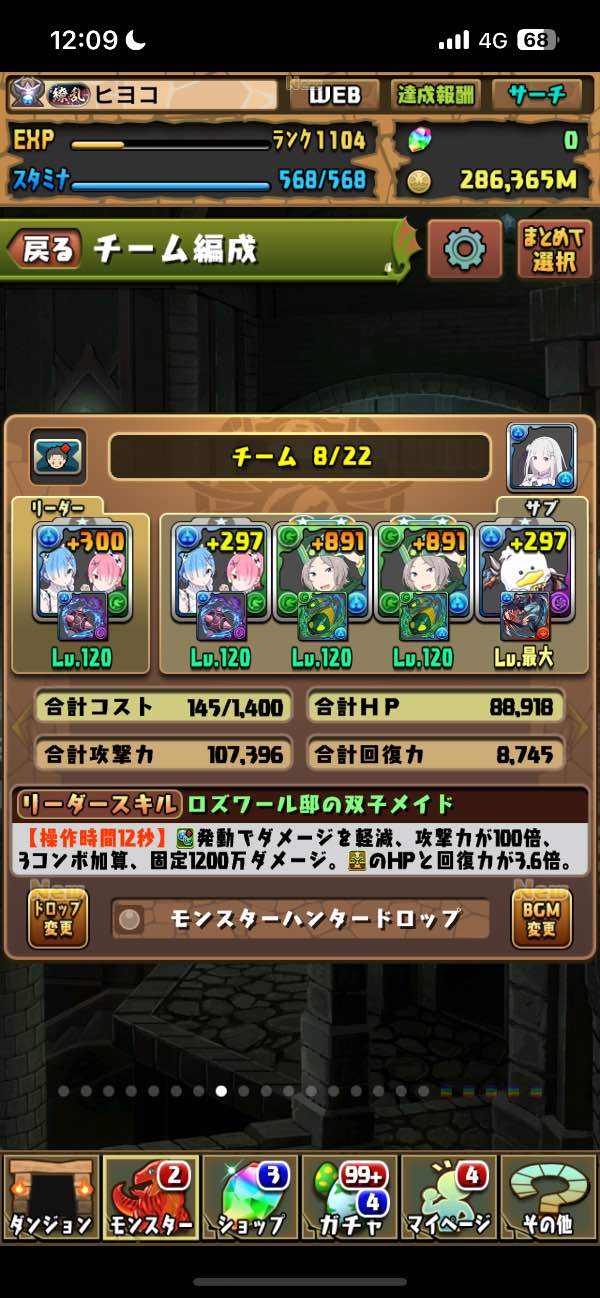Tap the BGM変更 button
The height and width of the screenshot is (1298, 600).
(x=541, y=917)
